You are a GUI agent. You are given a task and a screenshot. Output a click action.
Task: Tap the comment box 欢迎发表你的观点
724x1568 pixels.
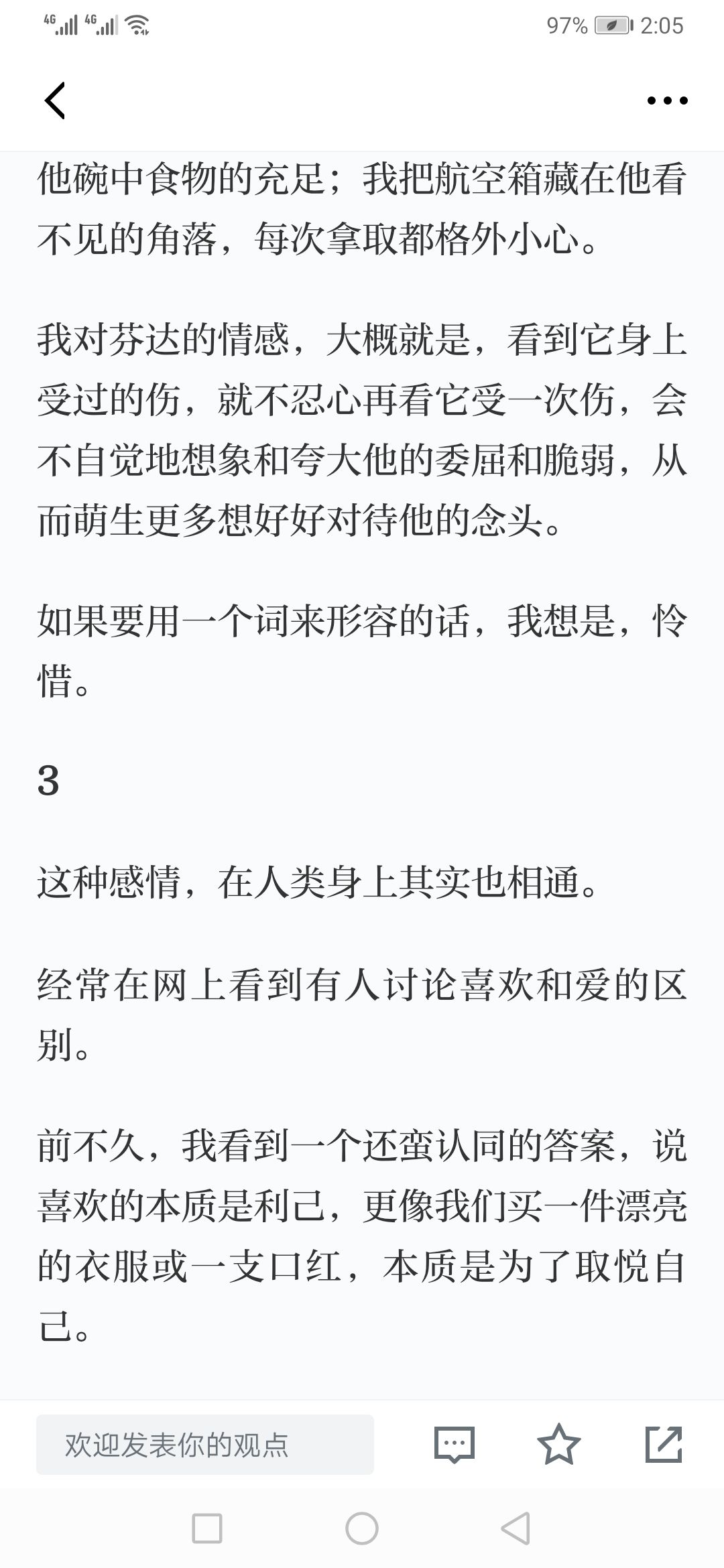click(x=205, y=1444)
